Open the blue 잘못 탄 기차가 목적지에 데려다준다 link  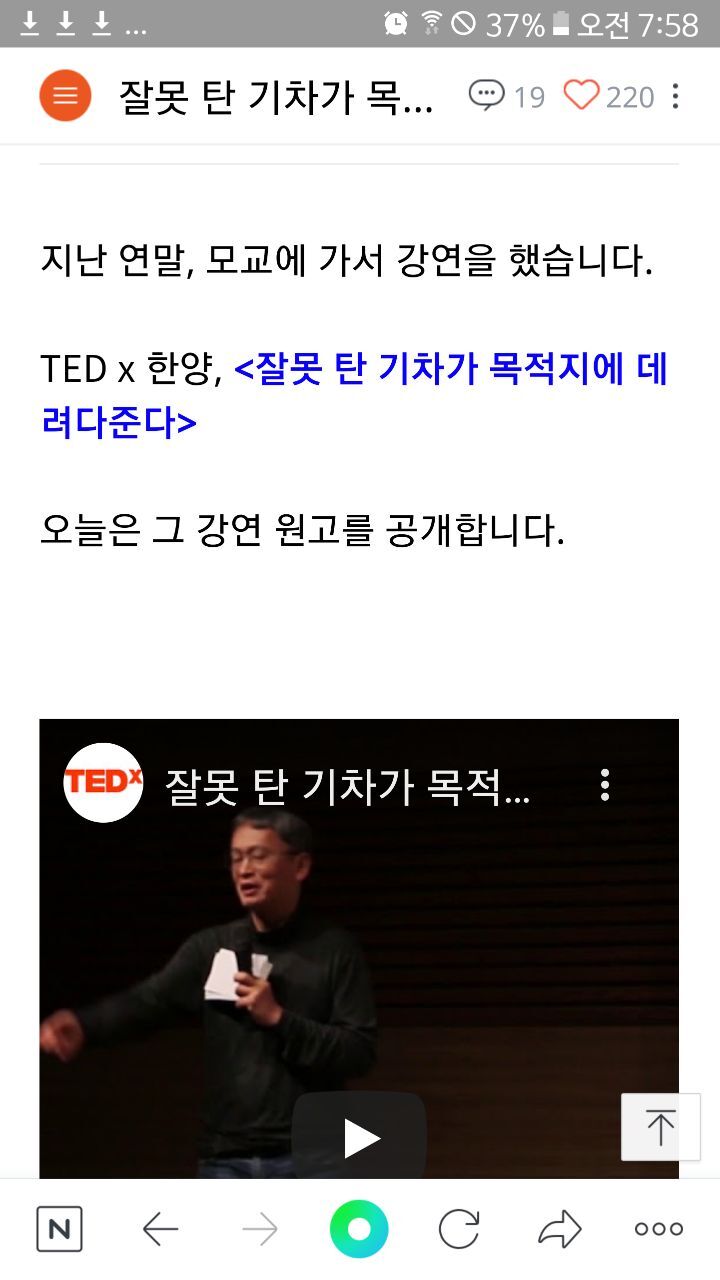[x=355, y=396]
